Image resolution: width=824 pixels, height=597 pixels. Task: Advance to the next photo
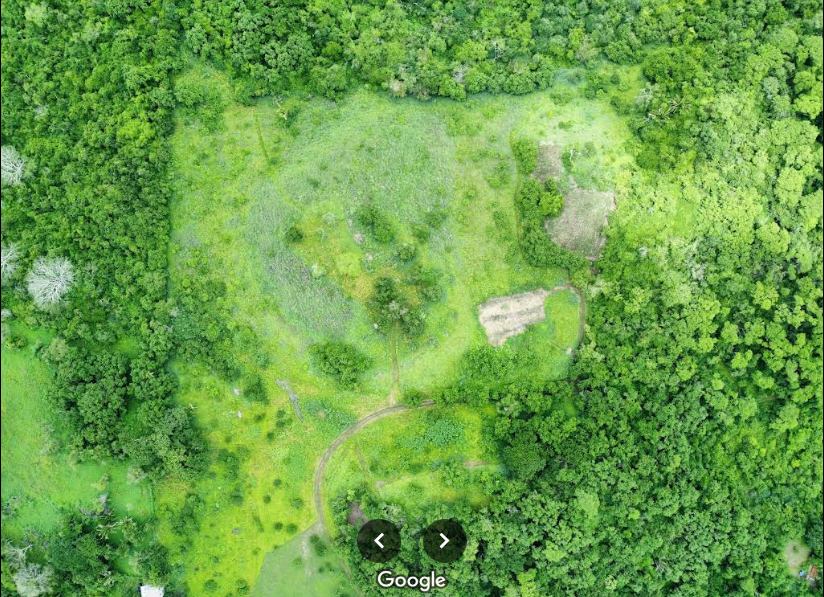click(x=444, y=541)
